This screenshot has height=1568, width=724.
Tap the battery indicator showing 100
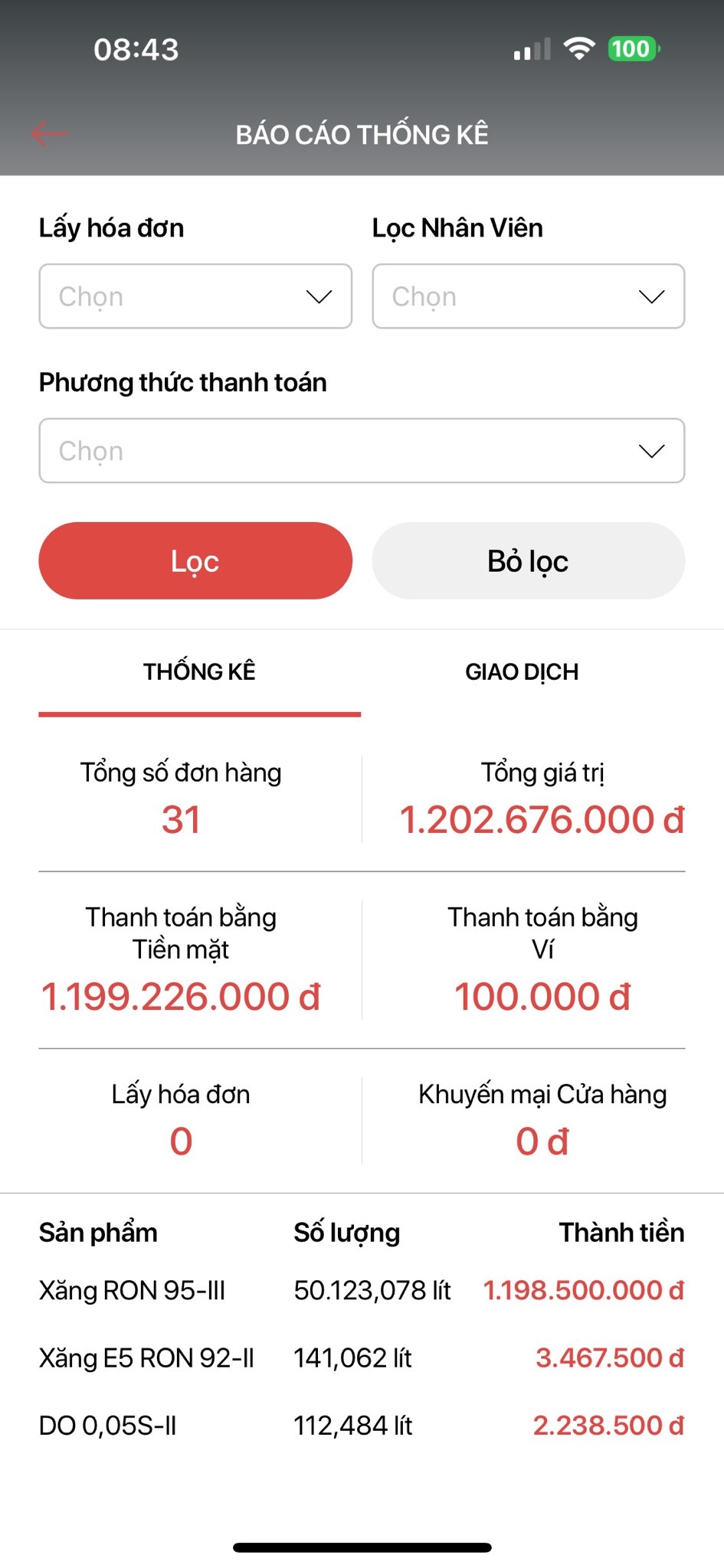[x=630, y=48]
